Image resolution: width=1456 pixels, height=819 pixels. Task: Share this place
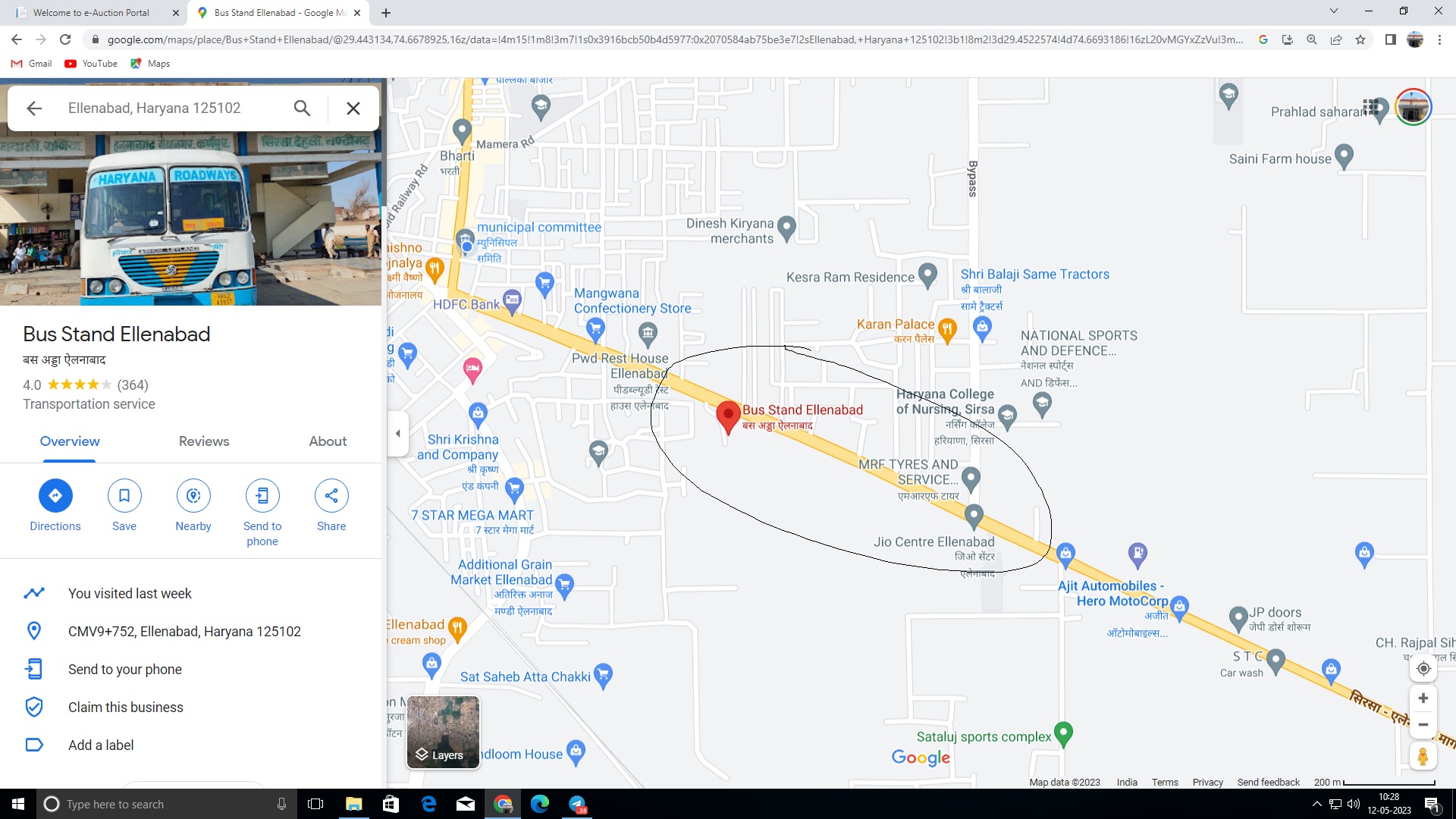pyautogui.click(x=331, y=496)
